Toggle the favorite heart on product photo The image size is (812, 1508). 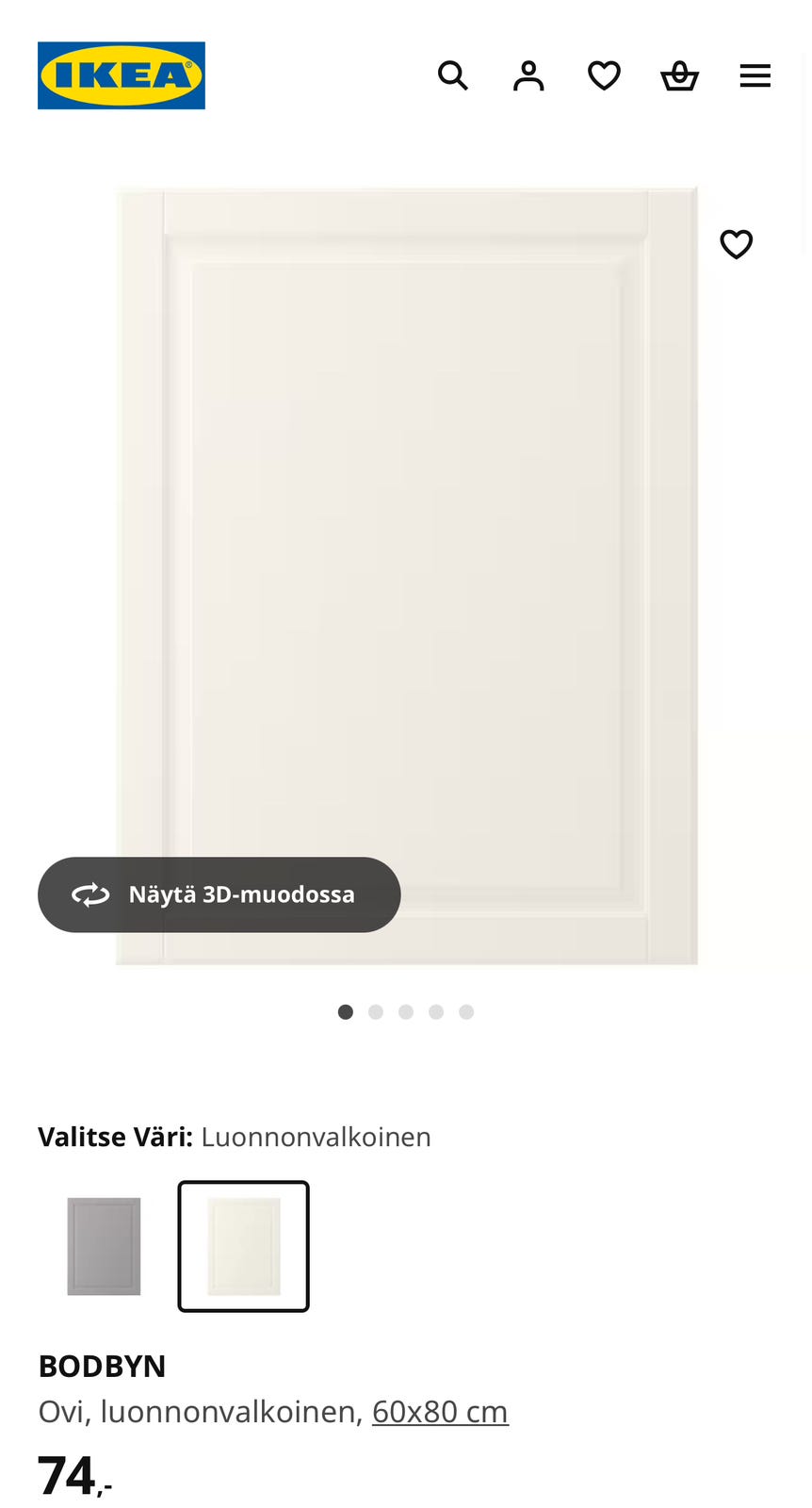click(736, 243)
